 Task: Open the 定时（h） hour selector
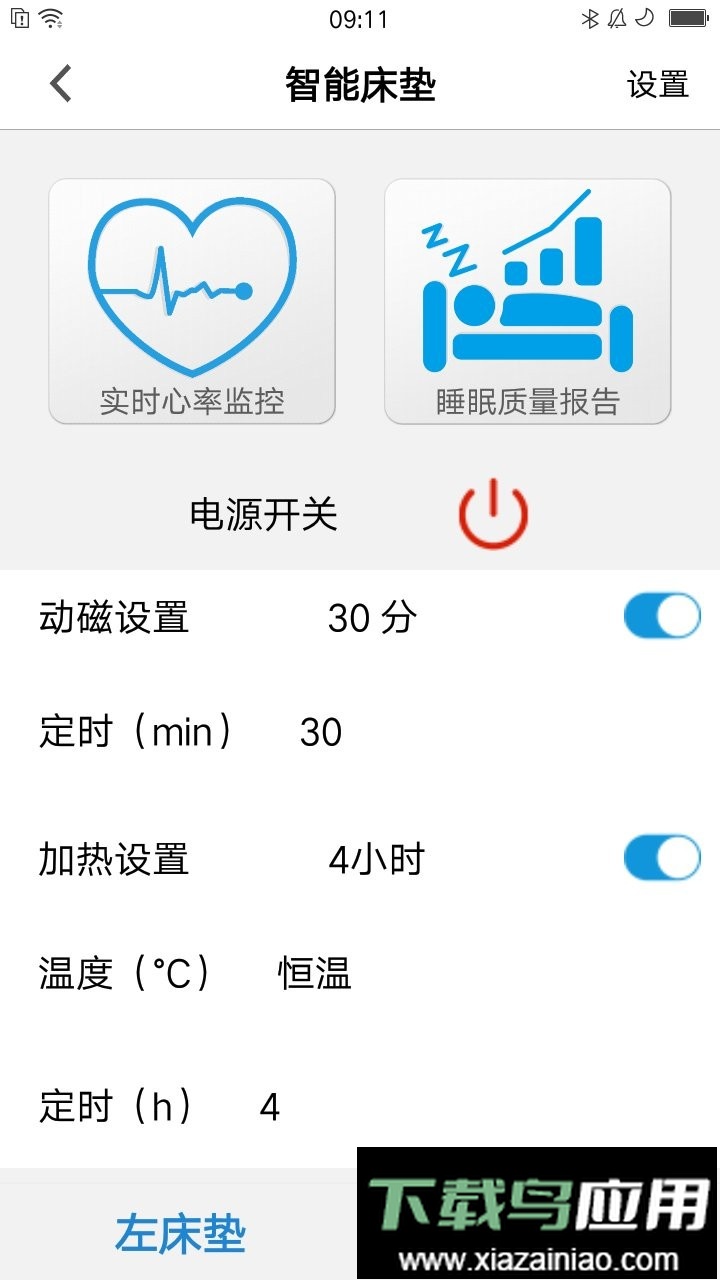point(265,1107)
